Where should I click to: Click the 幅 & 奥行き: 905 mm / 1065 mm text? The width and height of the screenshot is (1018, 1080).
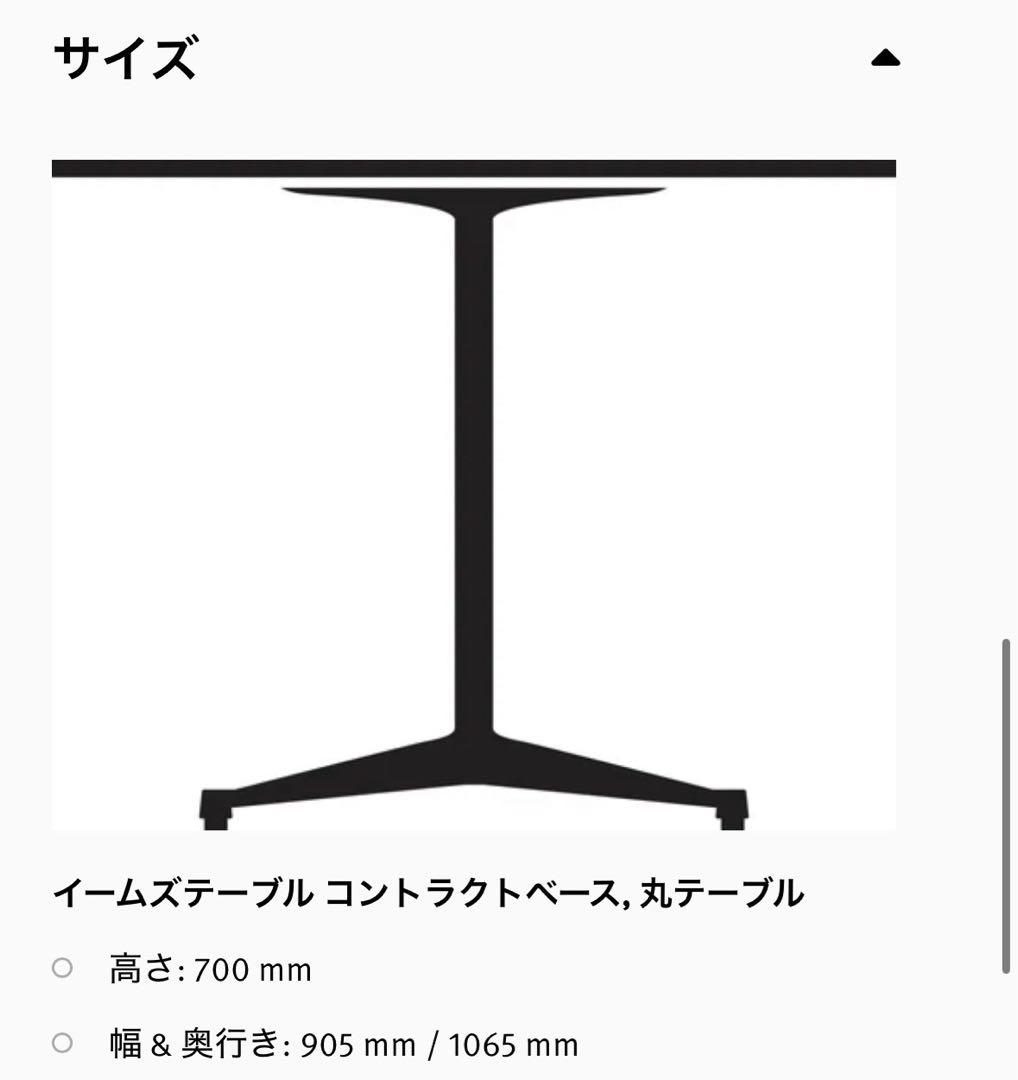click(x=340, y=1043)
